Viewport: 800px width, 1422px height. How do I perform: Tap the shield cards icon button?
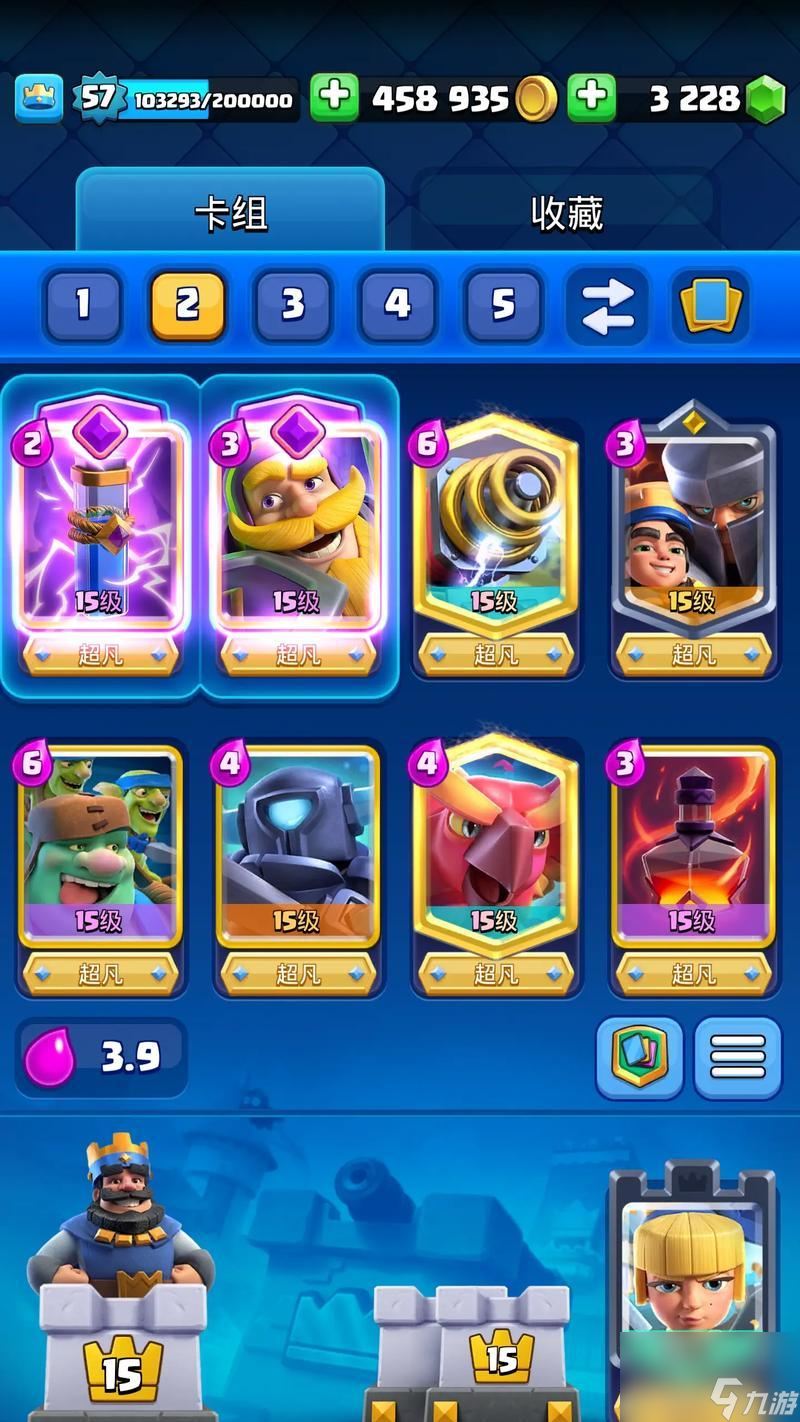[x=639, y=1058]
